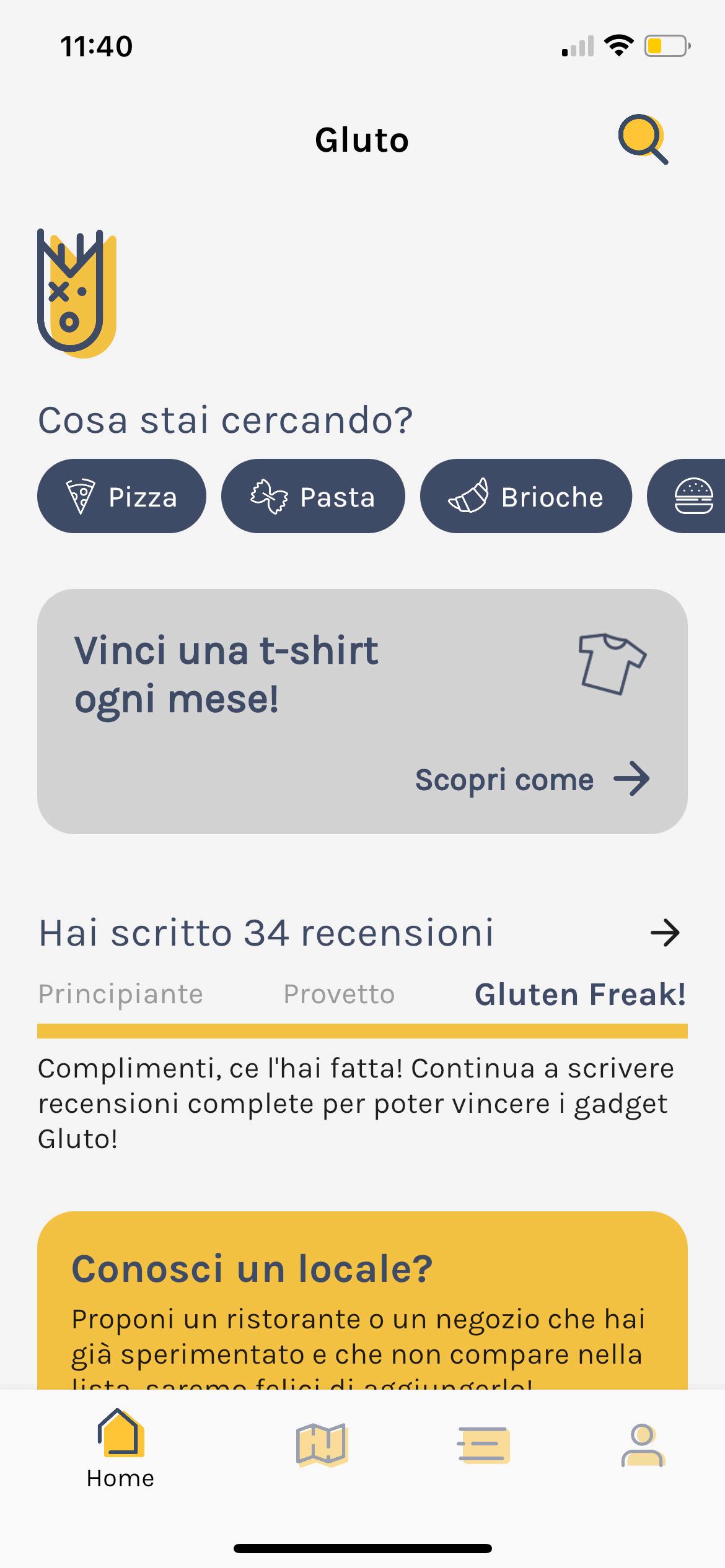The image size is (725, 1568).
Task: Tap the Scopri come link
Action: (532, 779)
